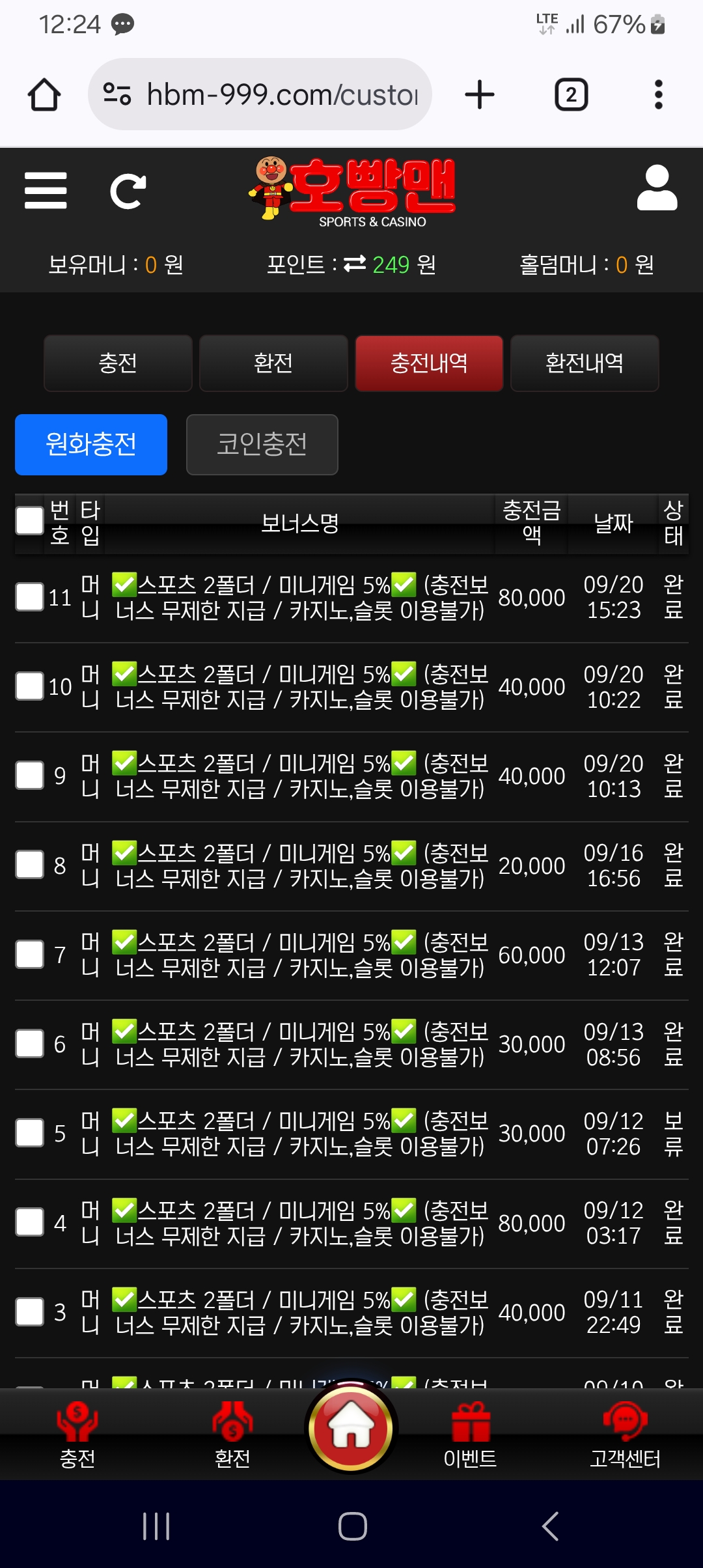Screen dimensions: 703x1568
Task: Switch to the top 환전 tab
Action: coord(273,363)
